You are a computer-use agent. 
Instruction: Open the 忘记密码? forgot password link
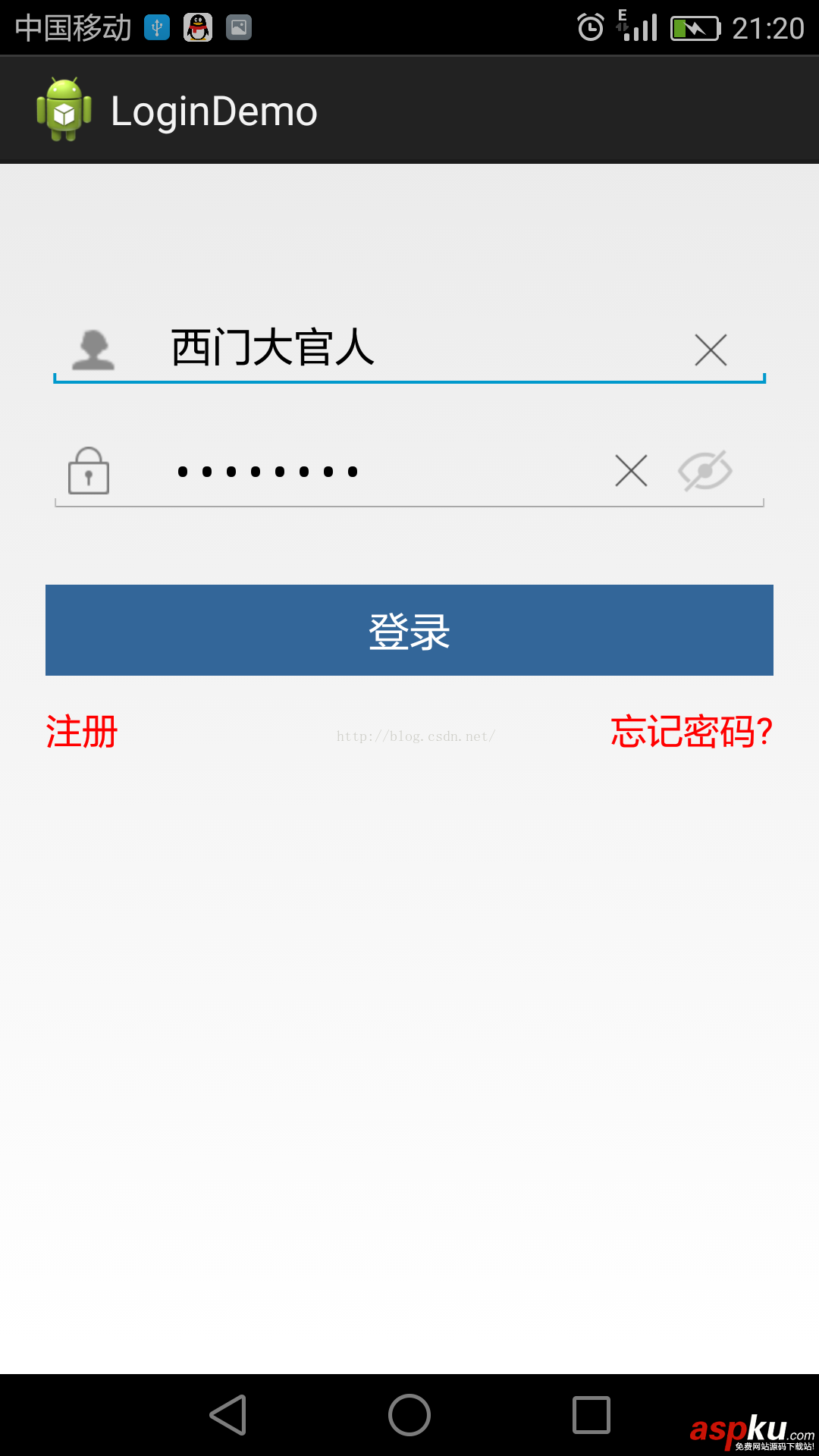(x=691, y=732)
